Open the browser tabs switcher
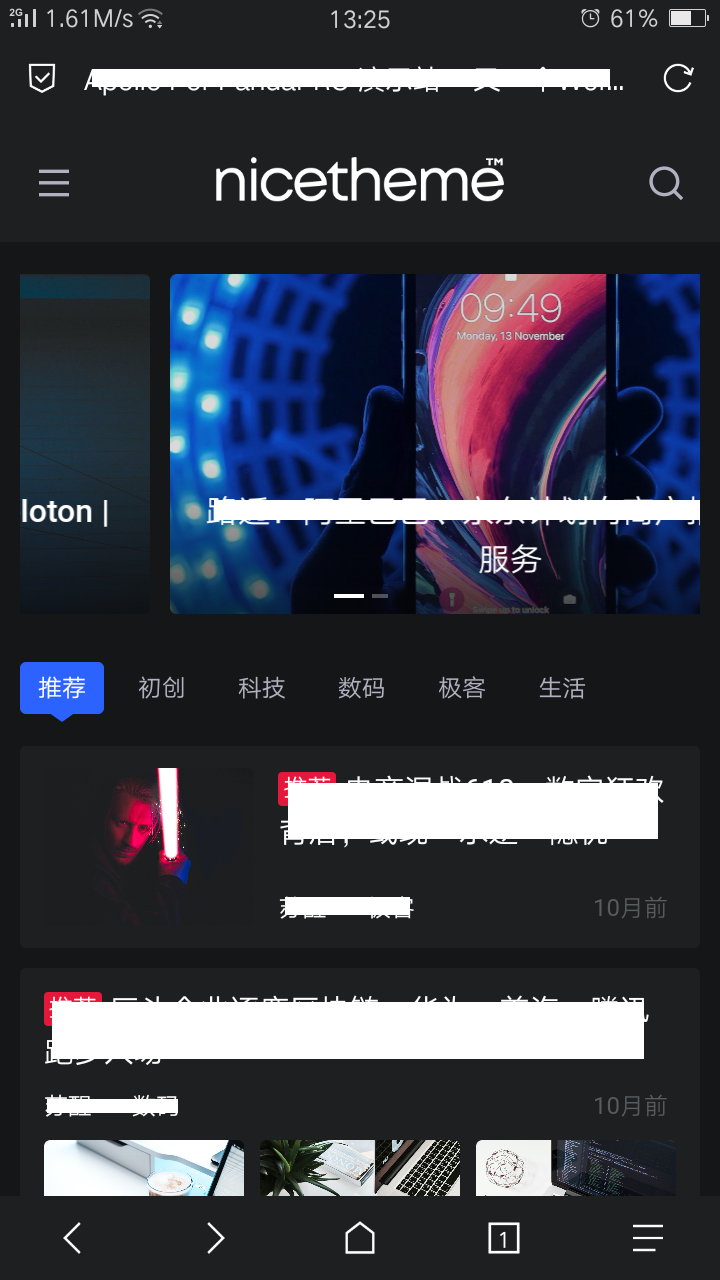This screenshot has height=1280, width=720. [x=503, y=1239]
